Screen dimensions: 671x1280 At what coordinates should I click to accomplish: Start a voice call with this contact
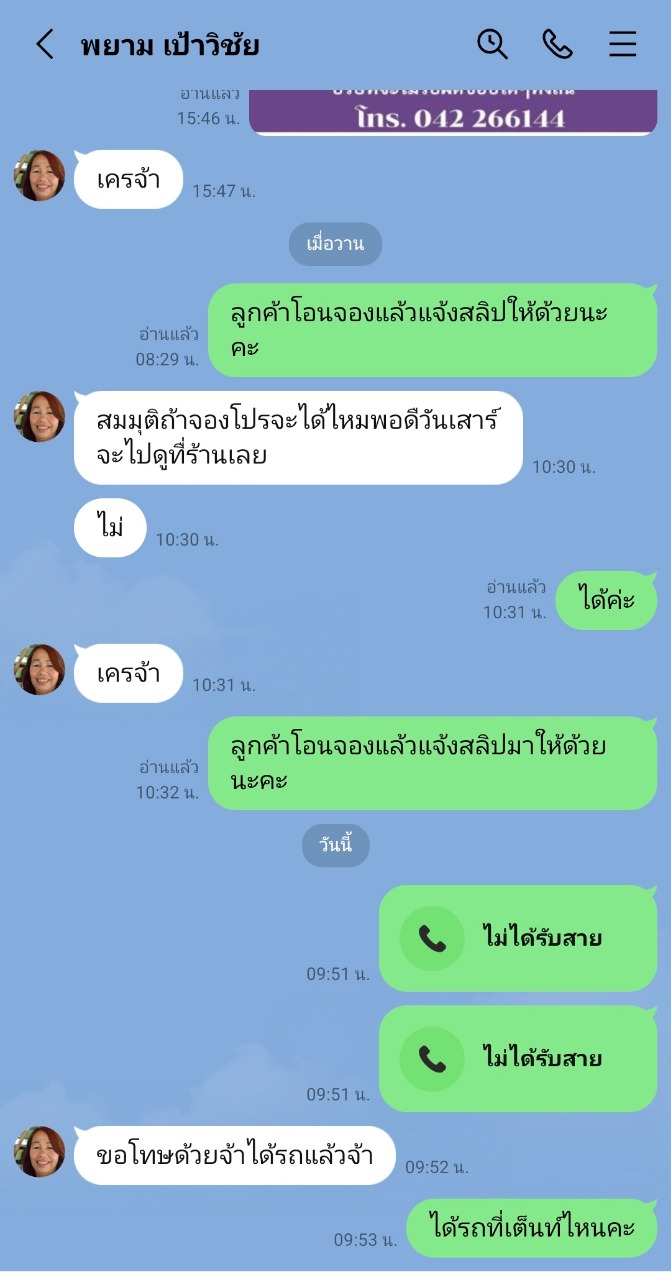coord(557,44)
